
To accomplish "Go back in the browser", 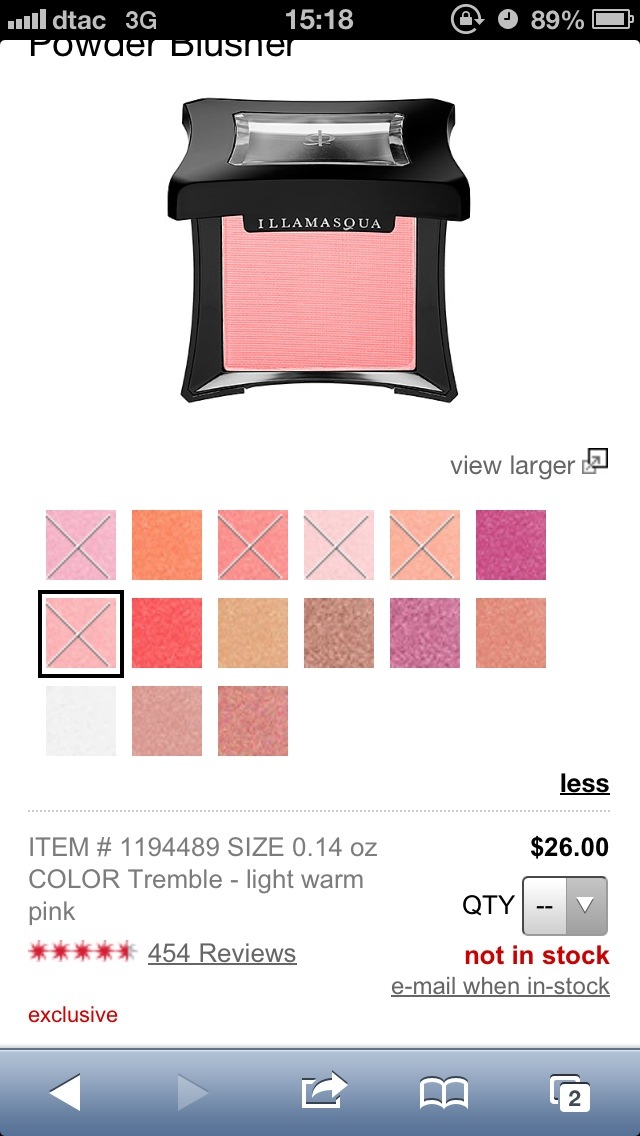I will pos(65,1093).
